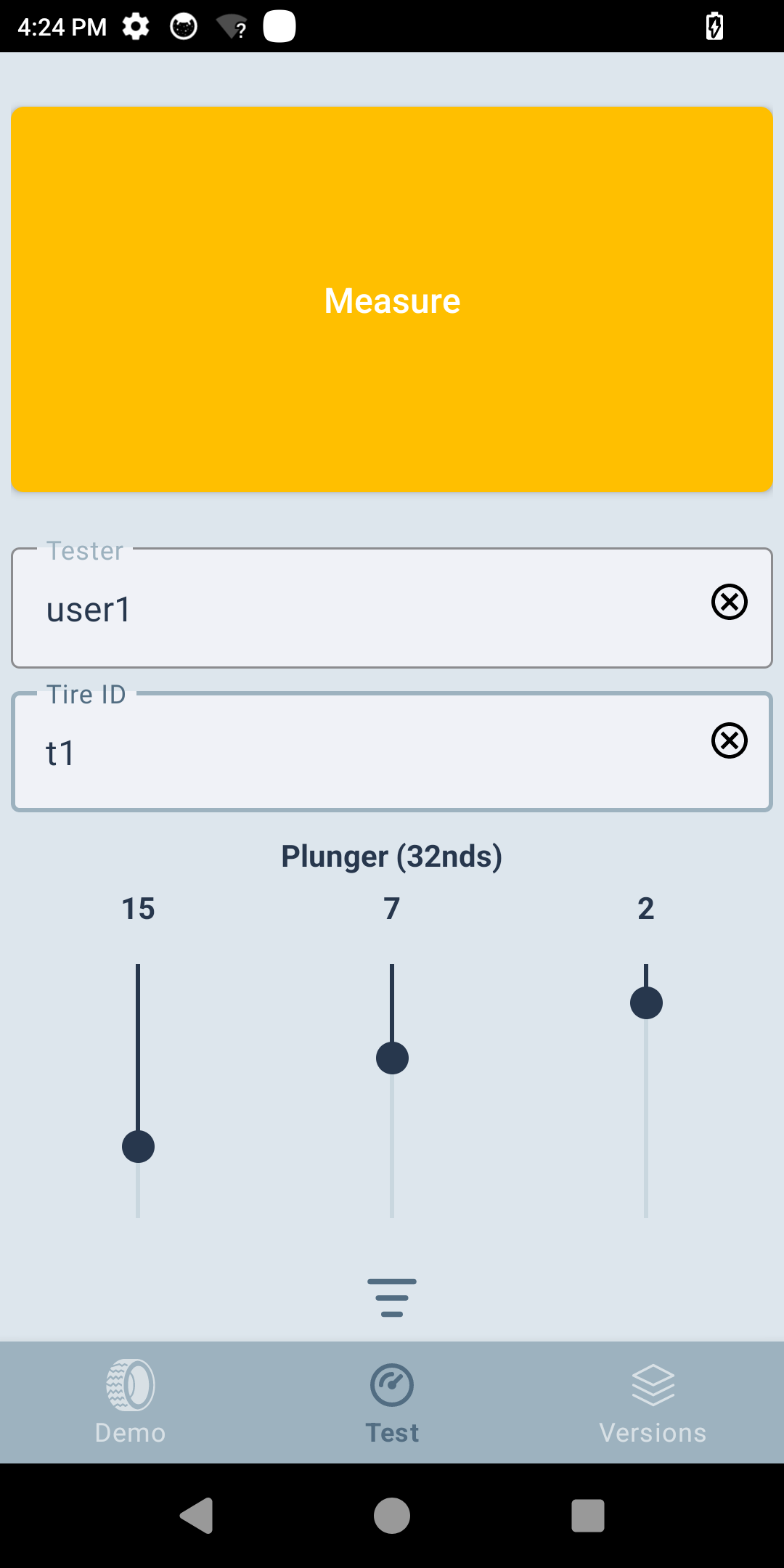Clear the Tire ID field

pos(729,740)
